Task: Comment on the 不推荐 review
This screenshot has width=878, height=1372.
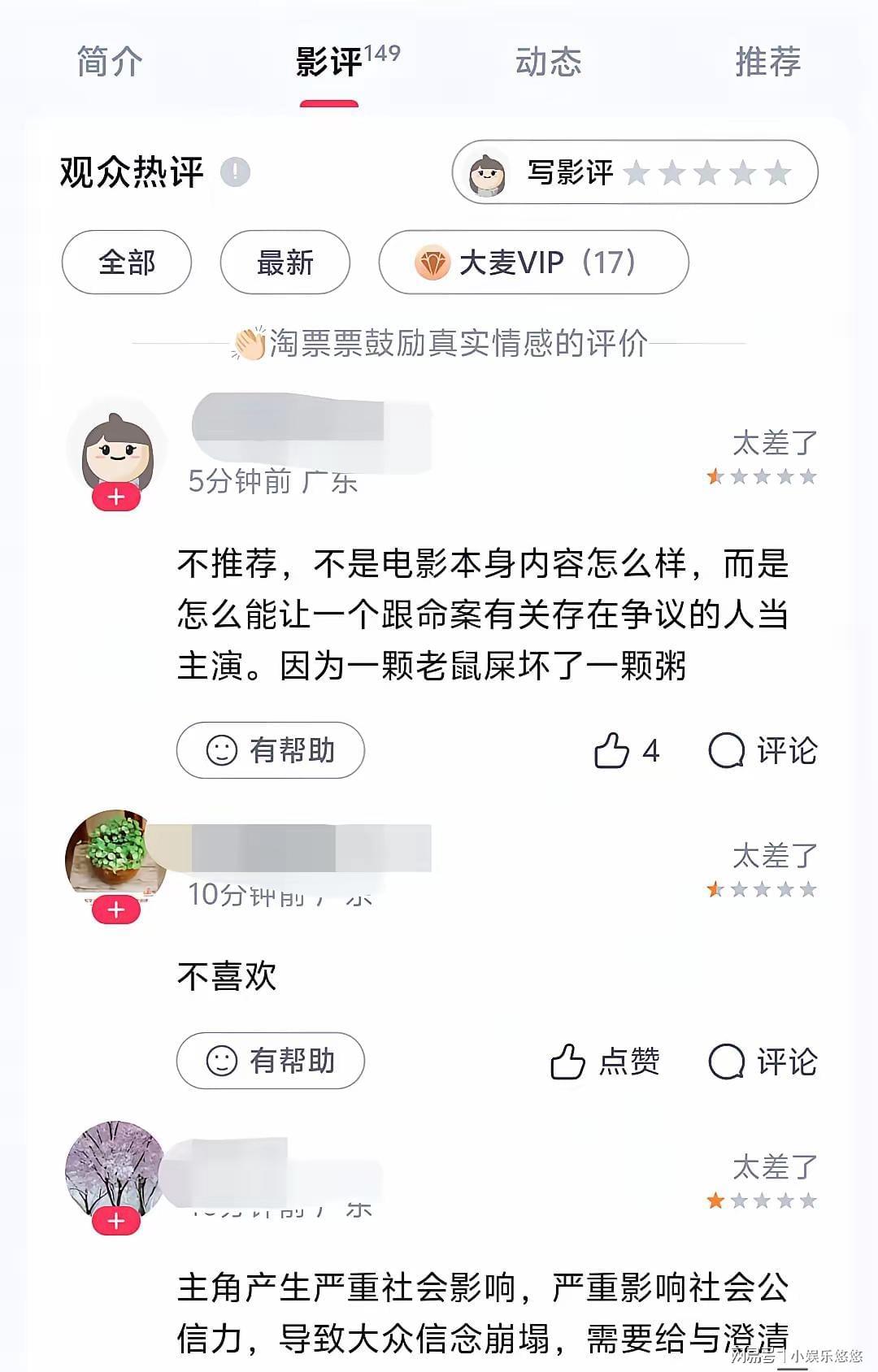Action: [x=763, y=750]
